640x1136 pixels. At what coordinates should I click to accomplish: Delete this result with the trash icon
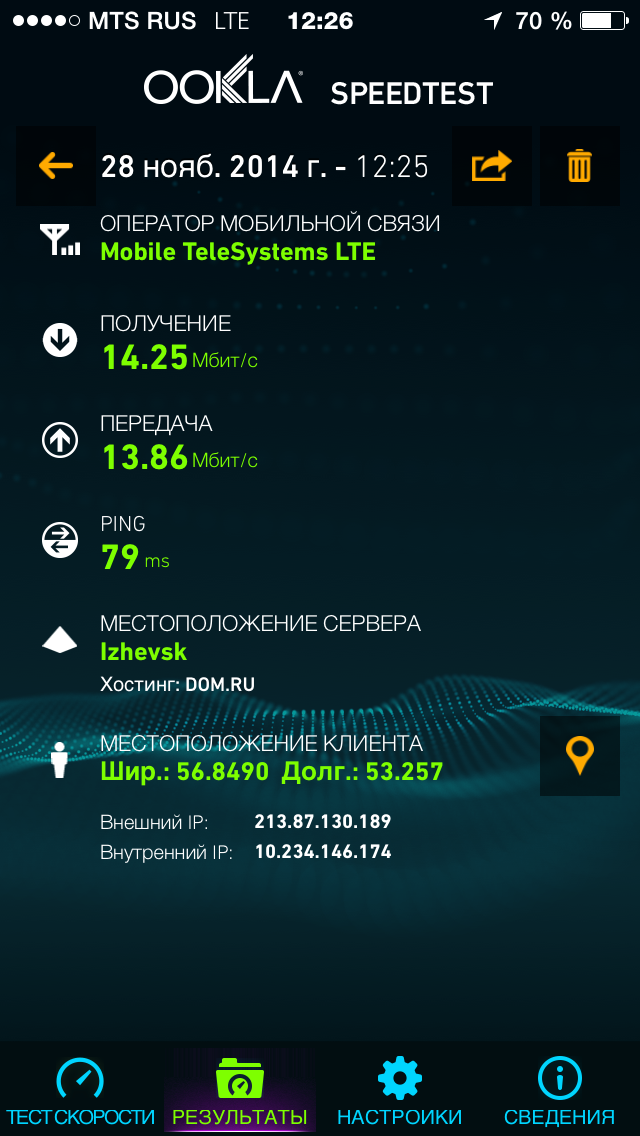pos(579,166)
